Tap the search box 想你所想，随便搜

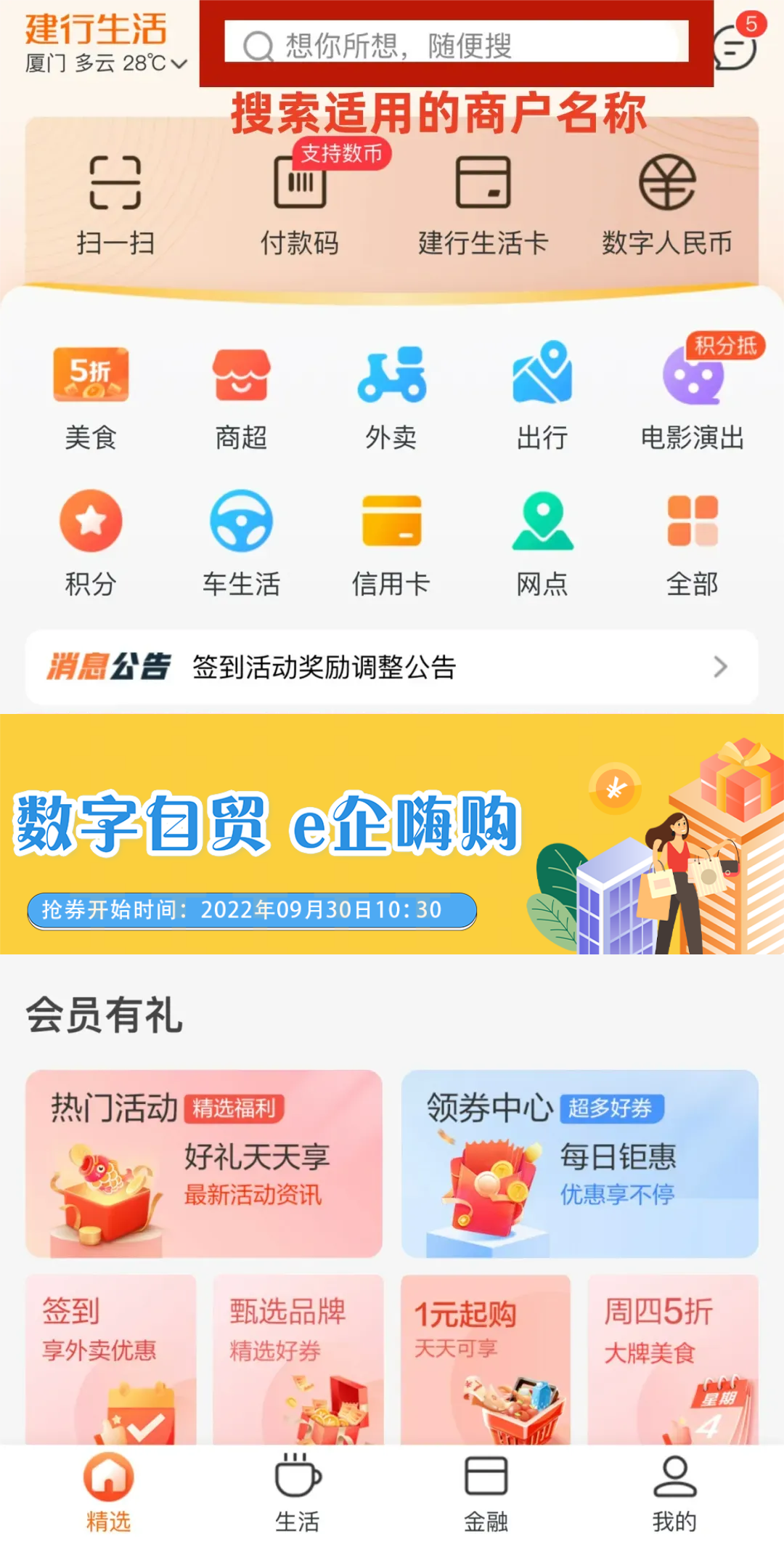(456, 45)
